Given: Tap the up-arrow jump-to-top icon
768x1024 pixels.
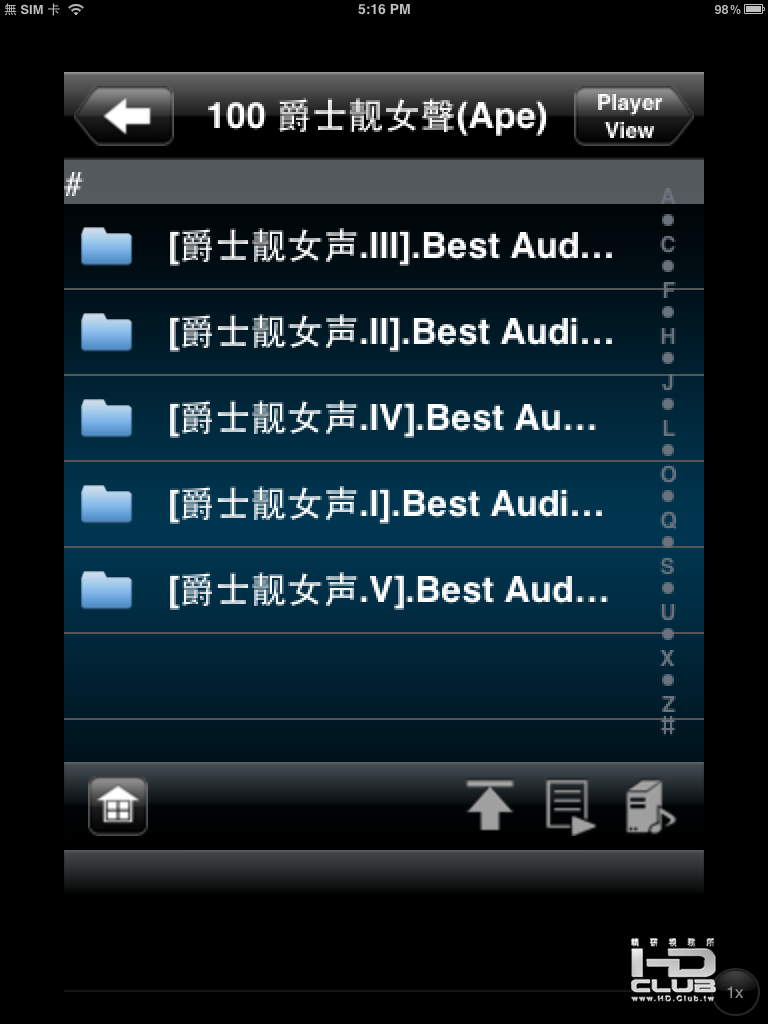Looking at the screenshot, I should [489, 805].
